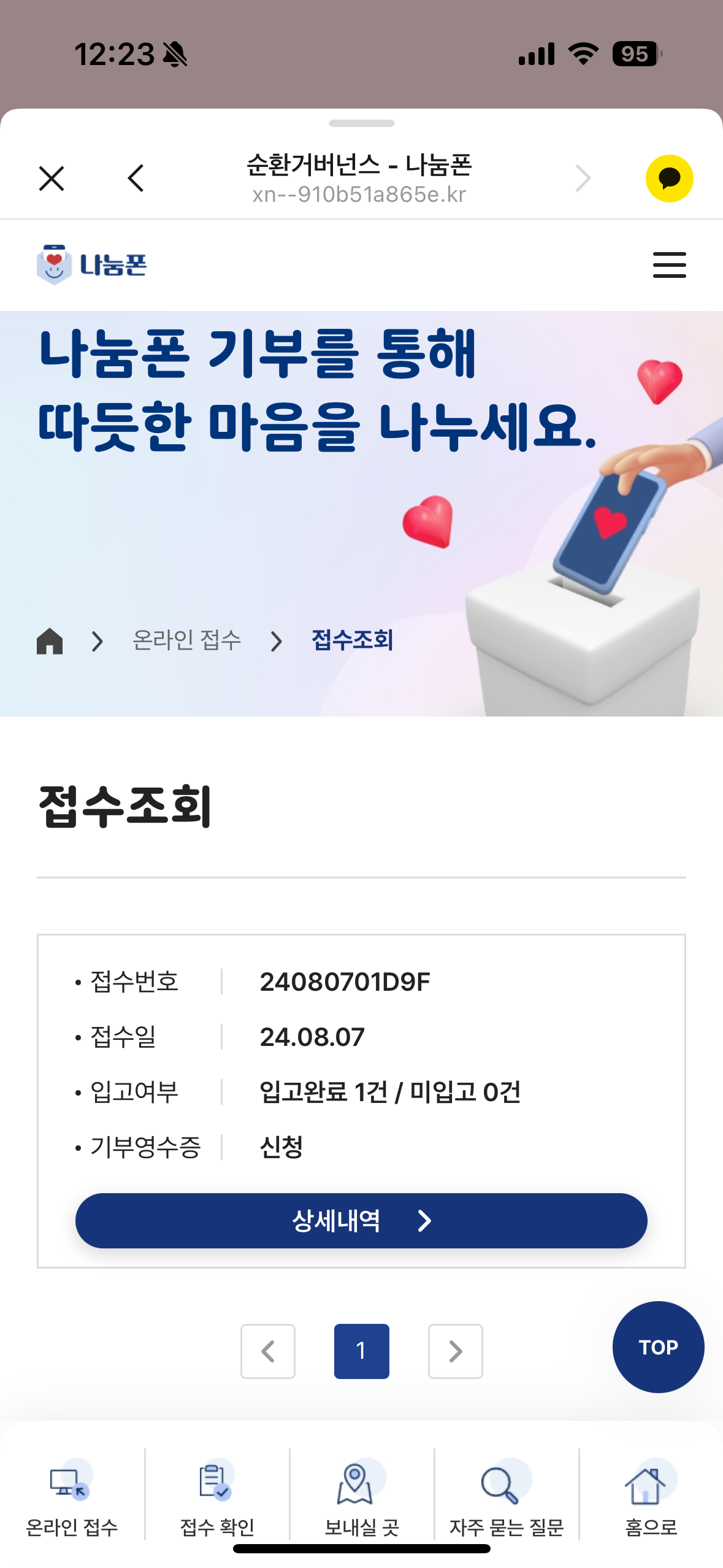Screen dimensions: 723x1568
Task: Open 보내실 곳 in bottom navigation
Action: point(362,1497)
